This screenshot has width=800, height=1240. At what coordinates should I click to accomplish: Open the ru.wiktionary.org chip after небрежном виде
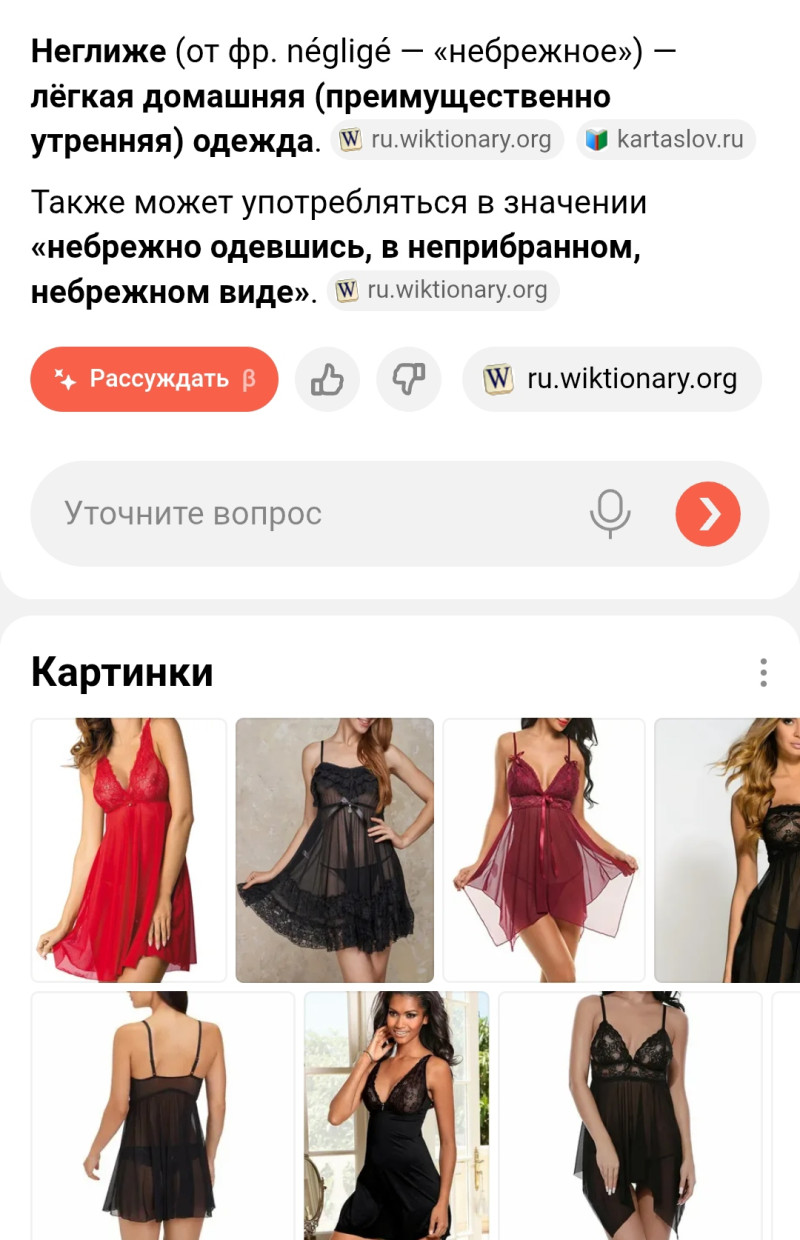(x=443, y=291)
